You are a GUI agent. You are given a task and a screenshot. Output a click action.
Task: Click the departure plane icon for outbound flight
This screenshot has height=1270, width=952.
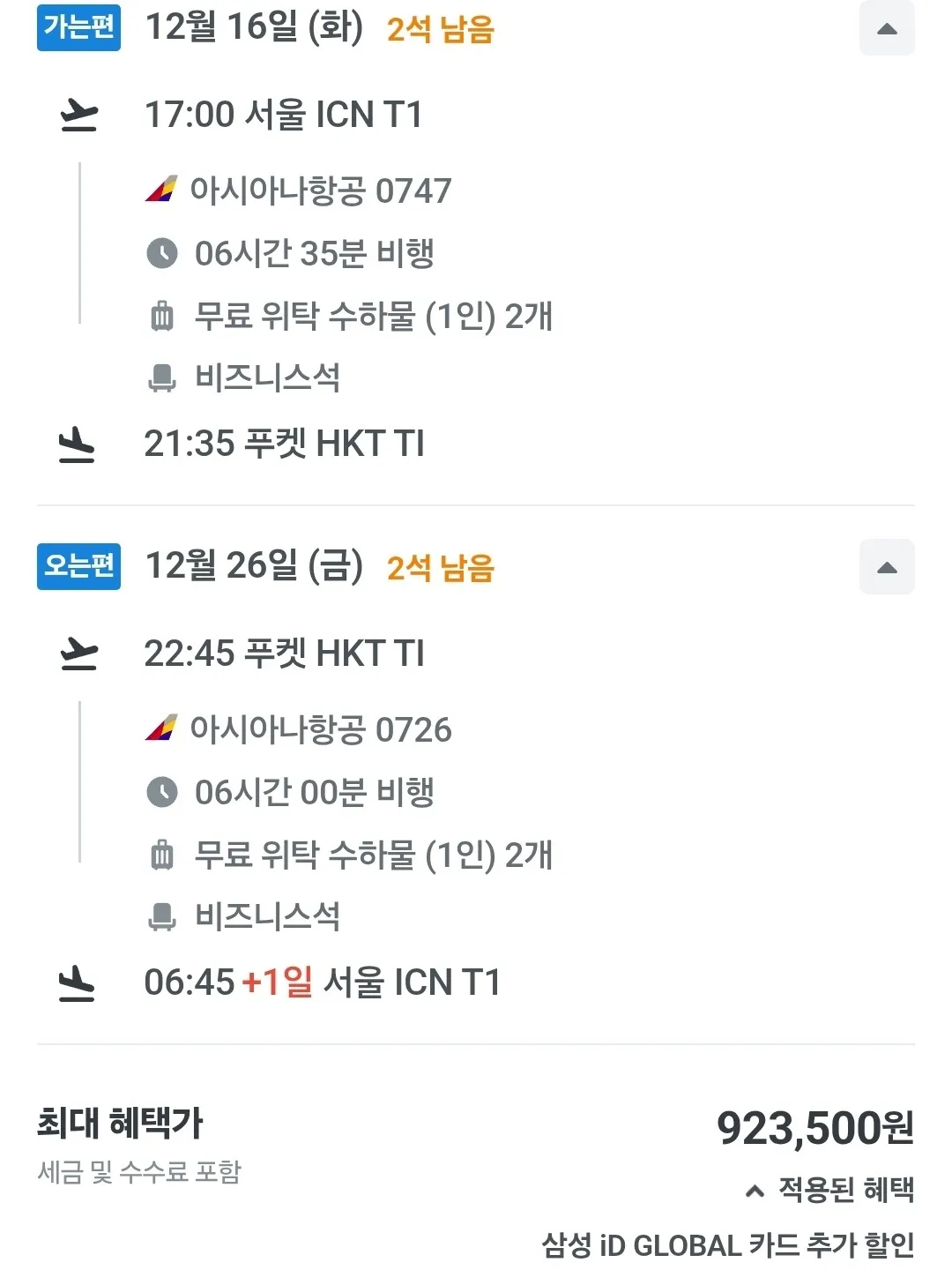pos(78,113)
